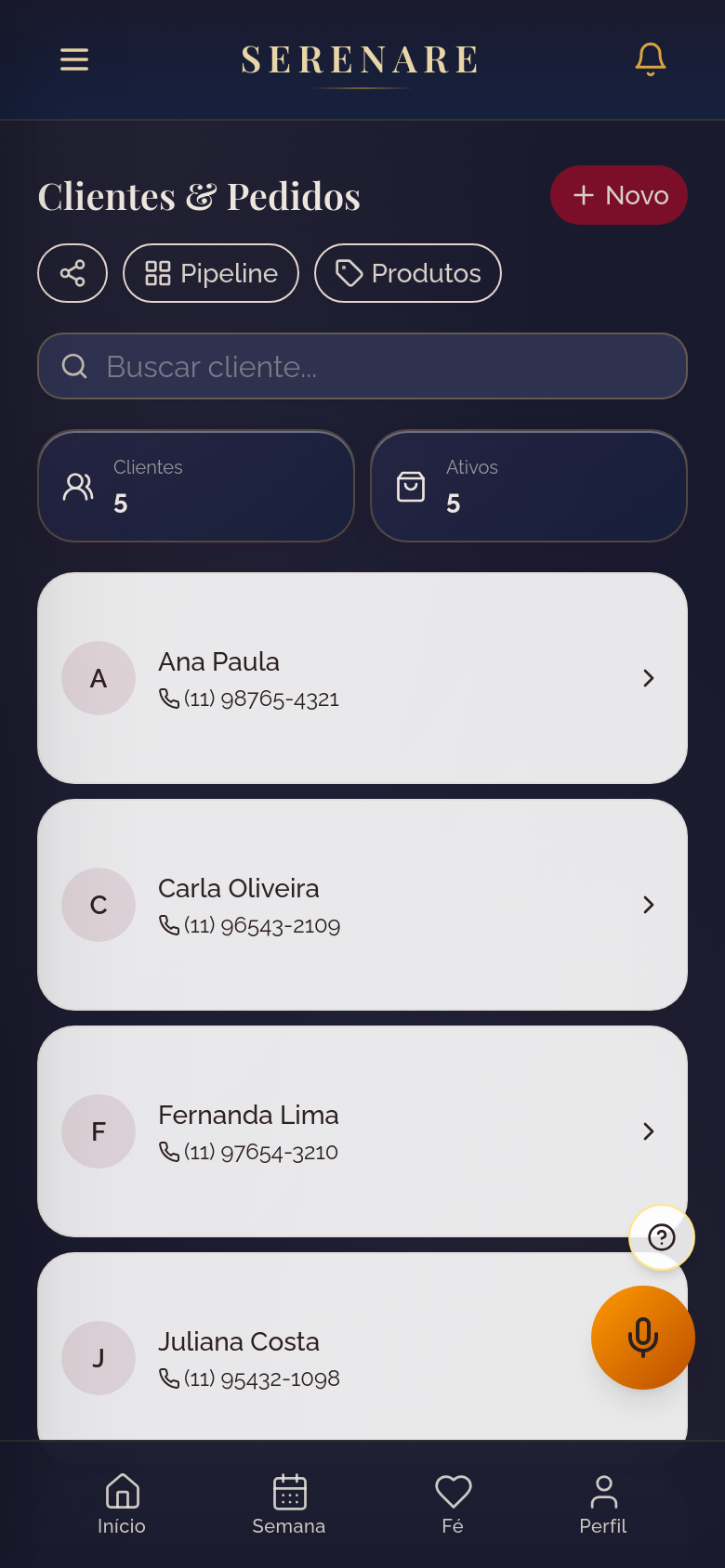Expand Carla Oliveira's entry chevron
Image resolution: width=725 pixels, height=1568 pixels.
click(x=649, y=904)
